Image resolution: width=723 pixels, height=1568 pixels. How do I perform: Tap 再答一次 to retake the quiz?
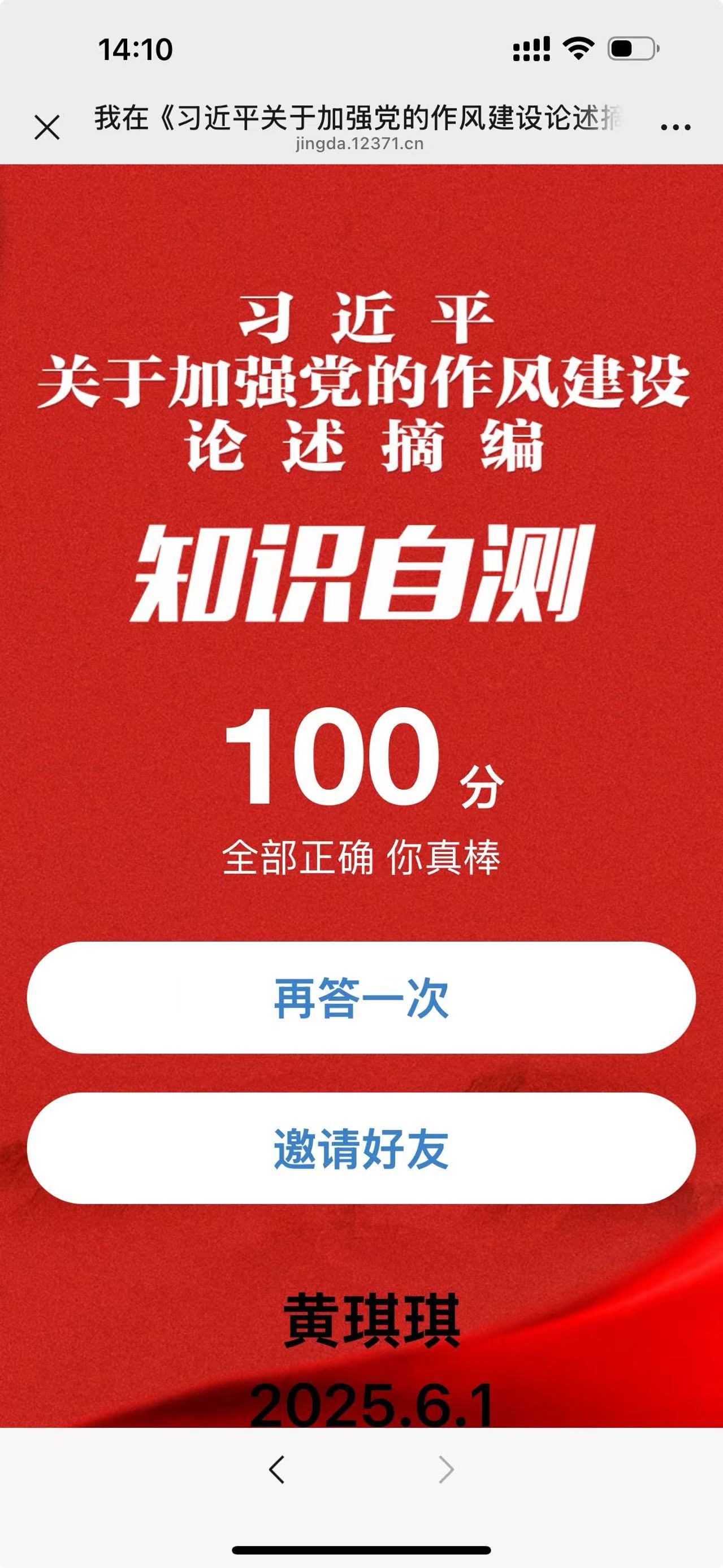click(x=361, y=998)
